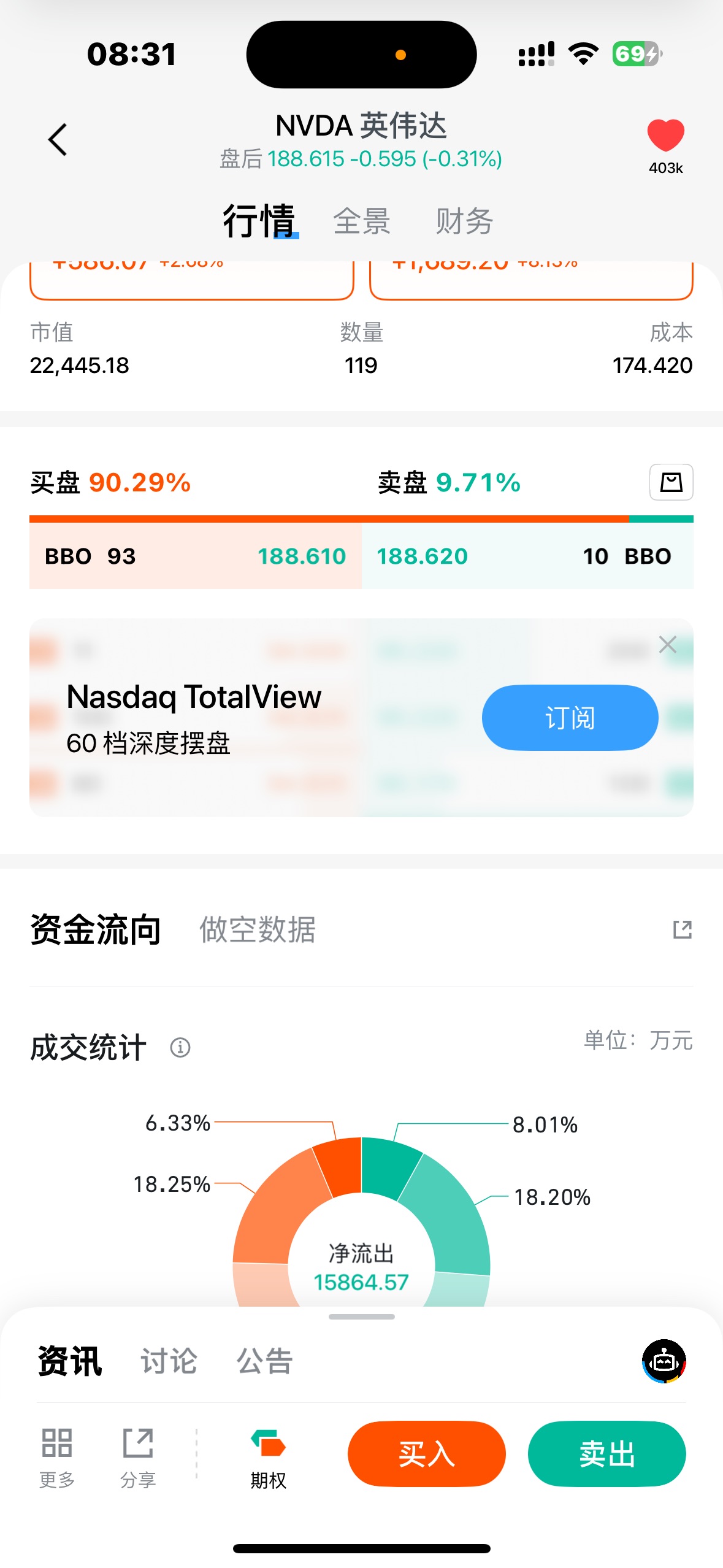Toggle the favorite heart for NVDA

(x=665, y=136)
